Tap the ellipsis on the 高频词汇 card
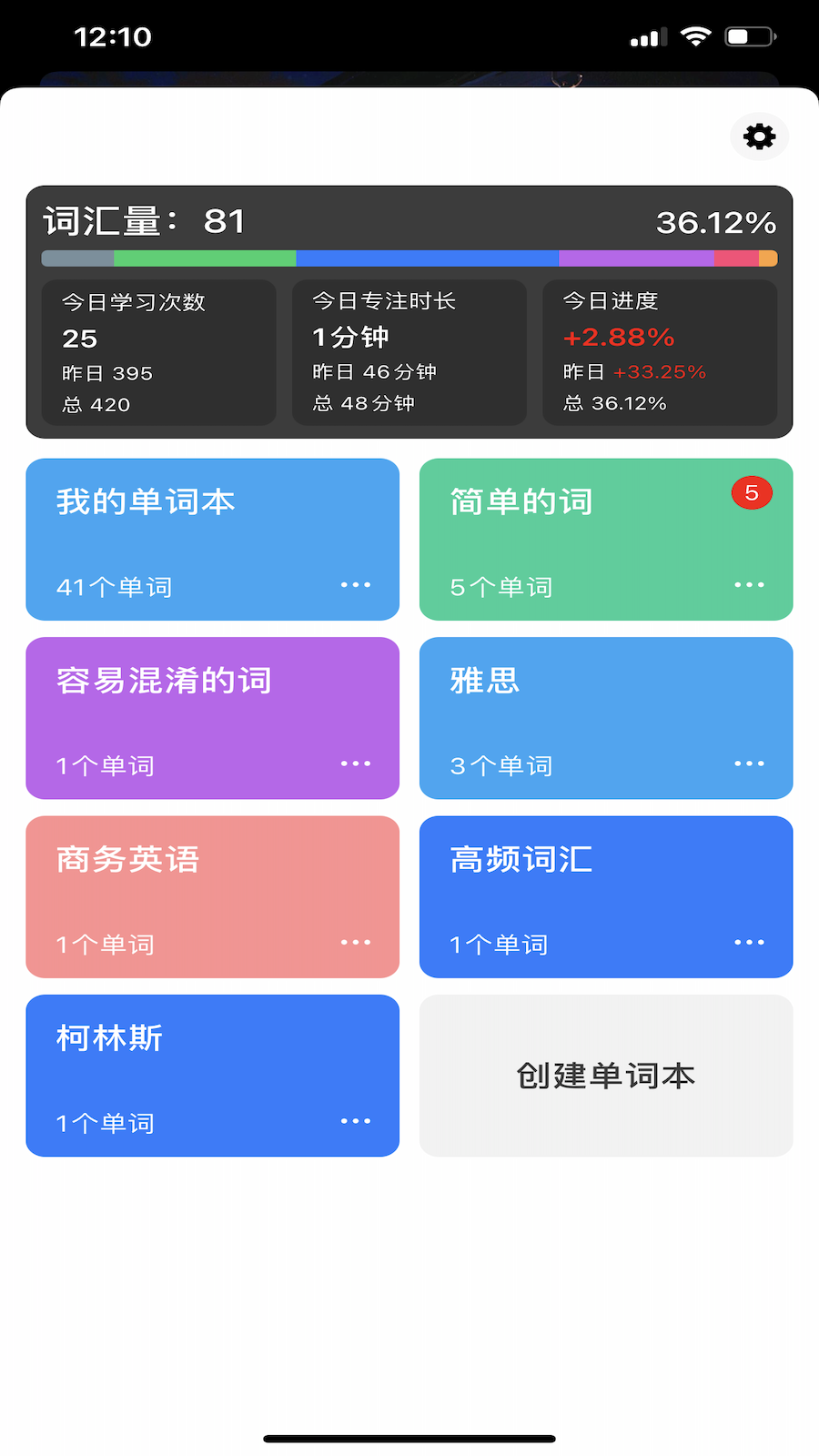 click(749, 943)
